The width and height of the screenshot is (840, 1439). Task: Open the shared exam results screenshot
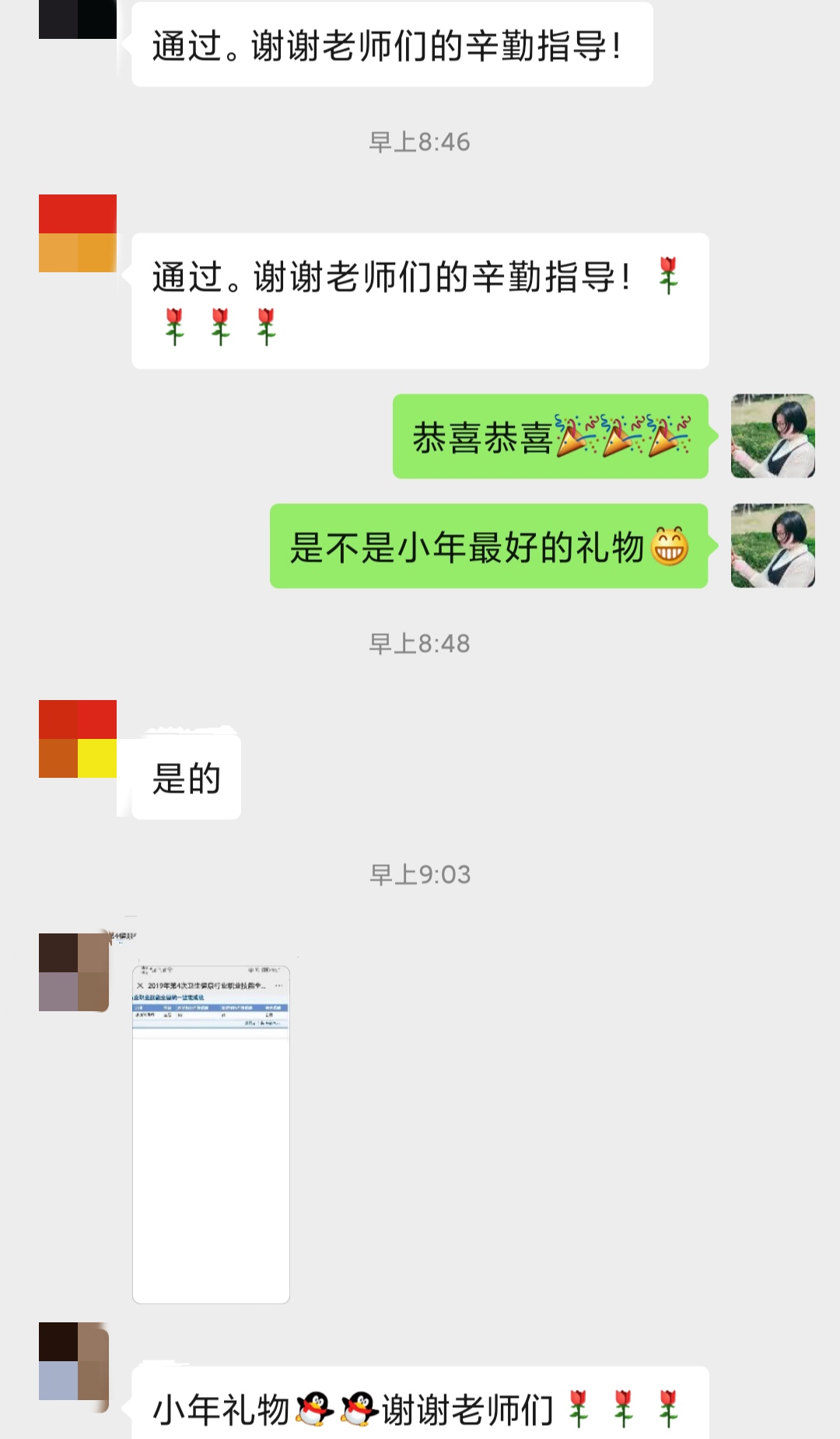click(211, 1133)
